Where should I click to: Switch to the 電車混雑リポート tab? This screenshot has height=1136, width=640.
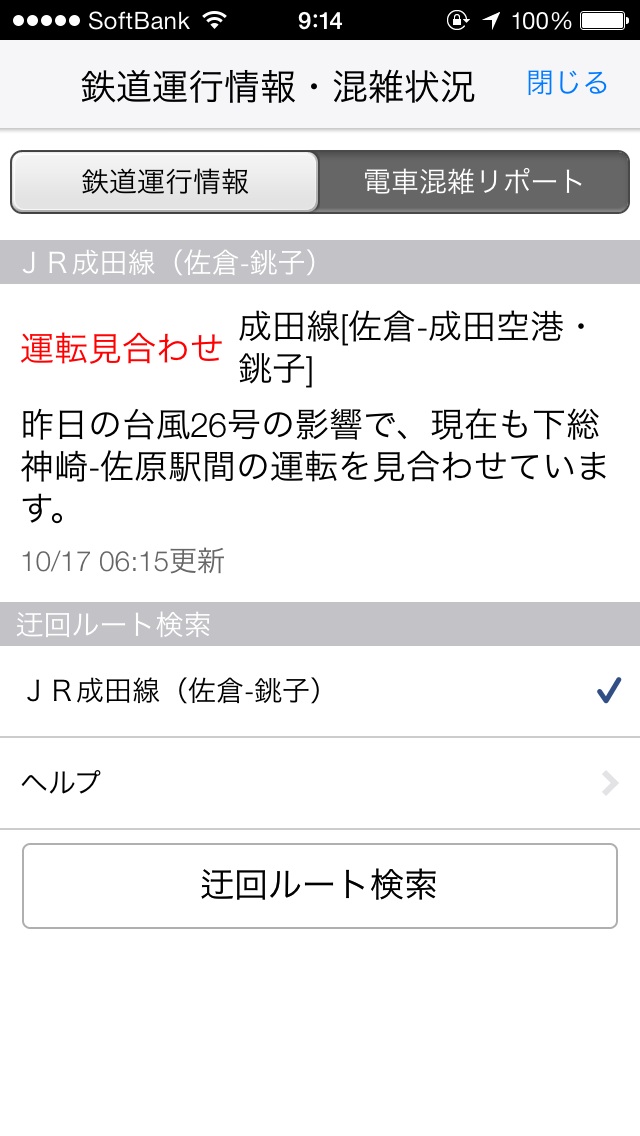point(473,182)
